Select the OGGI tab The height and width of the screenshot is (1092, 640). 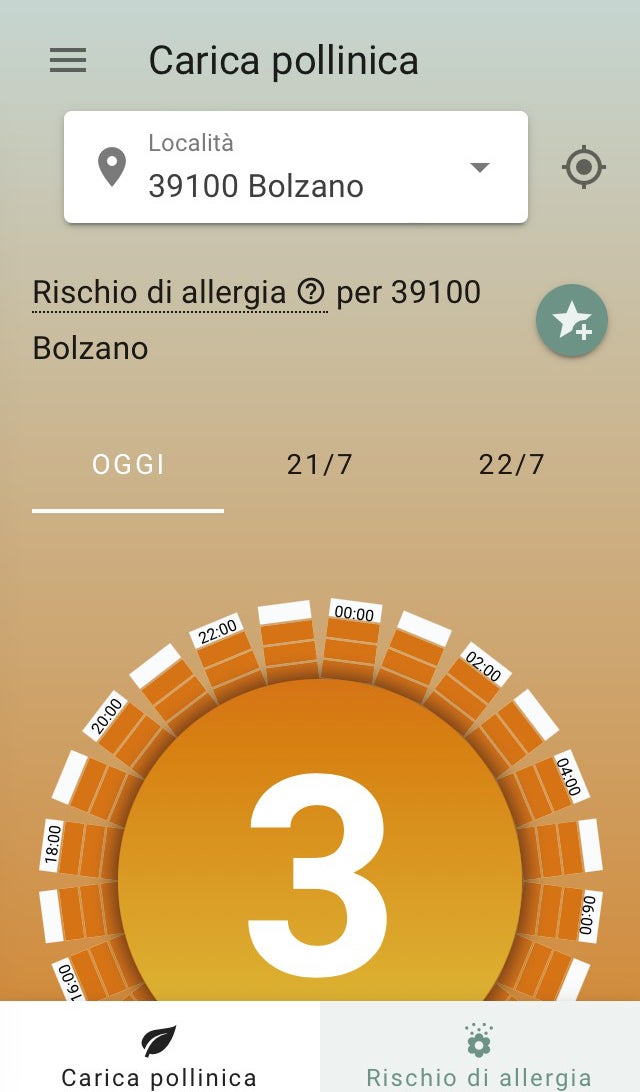[128, 465]
